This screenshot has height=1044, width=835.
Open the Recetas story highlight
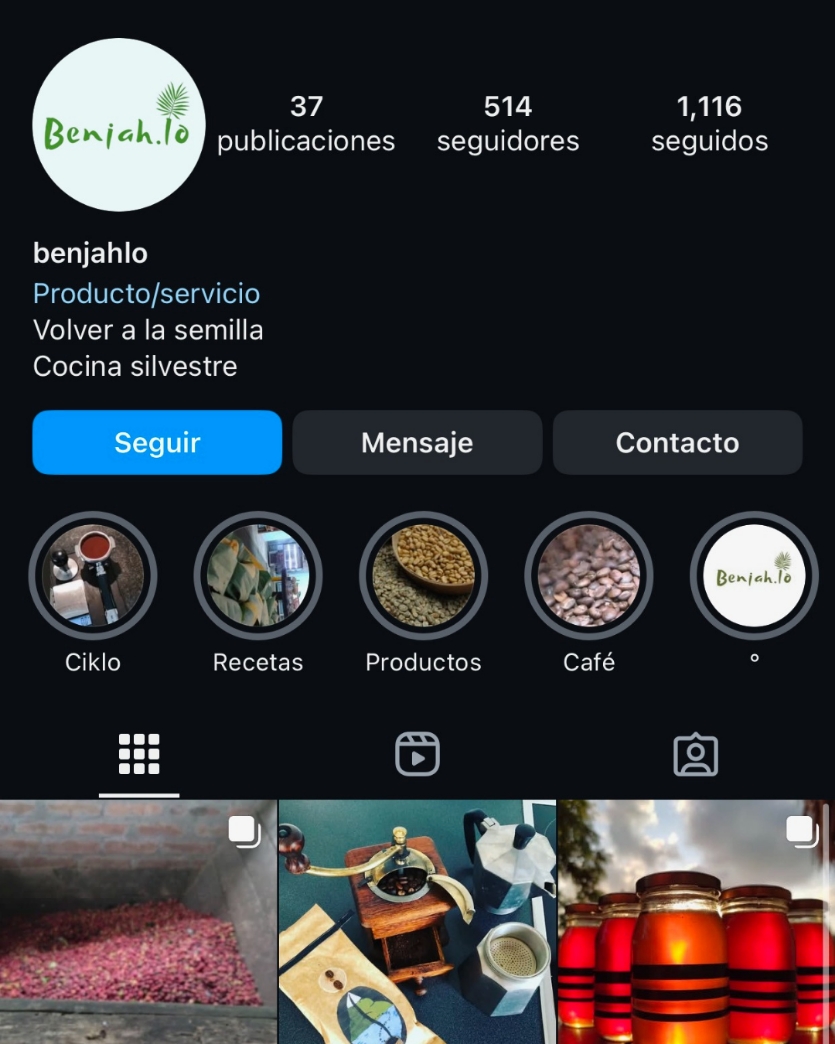click(258, 576)
